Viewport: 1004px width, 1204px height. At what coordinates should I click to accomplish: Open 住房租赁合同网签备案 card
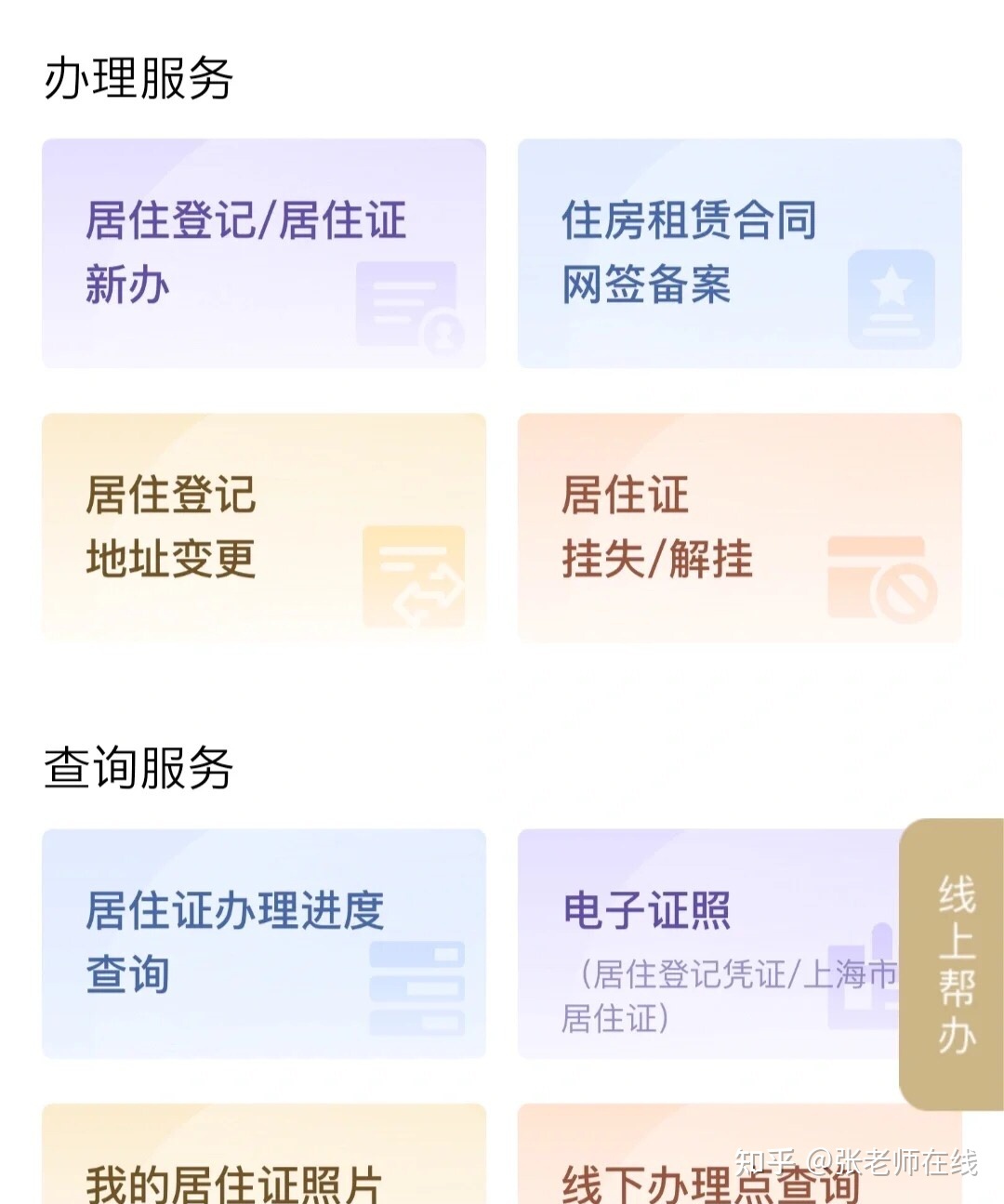(739, 253)
